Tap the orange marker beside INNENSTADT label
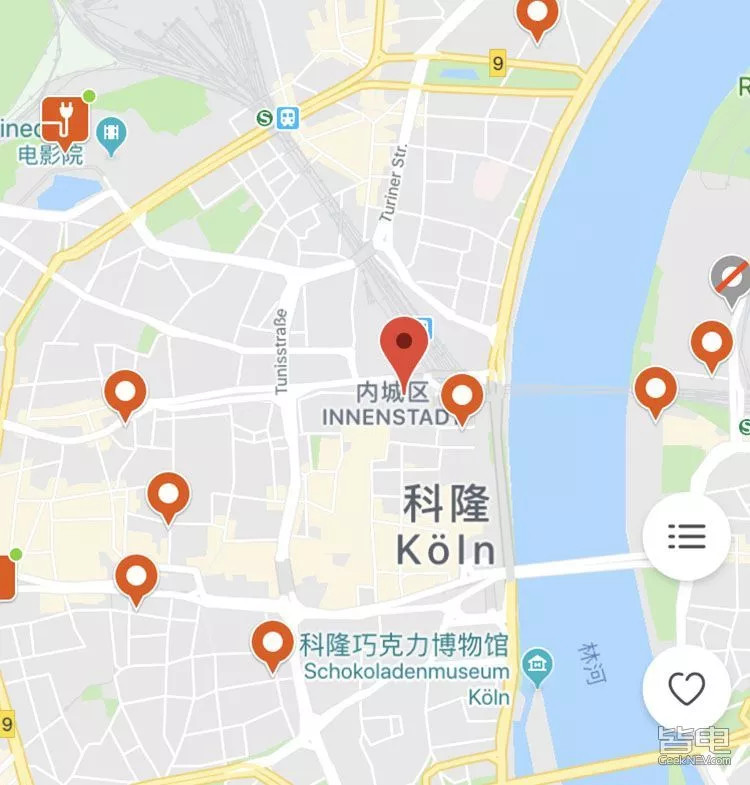750x785 pixels. coord(462,396)
